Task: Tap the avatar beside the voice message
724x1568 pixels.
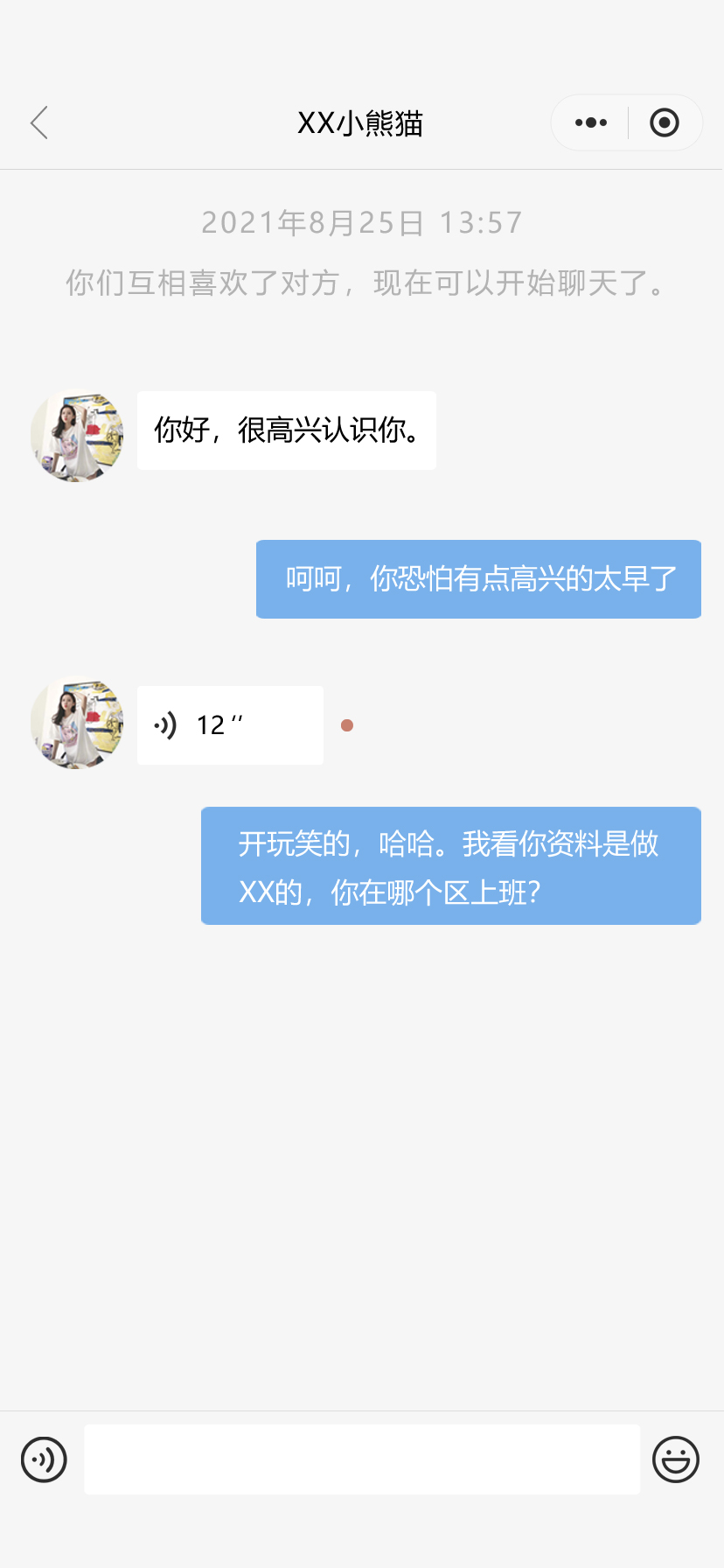Action: (76, 724)
